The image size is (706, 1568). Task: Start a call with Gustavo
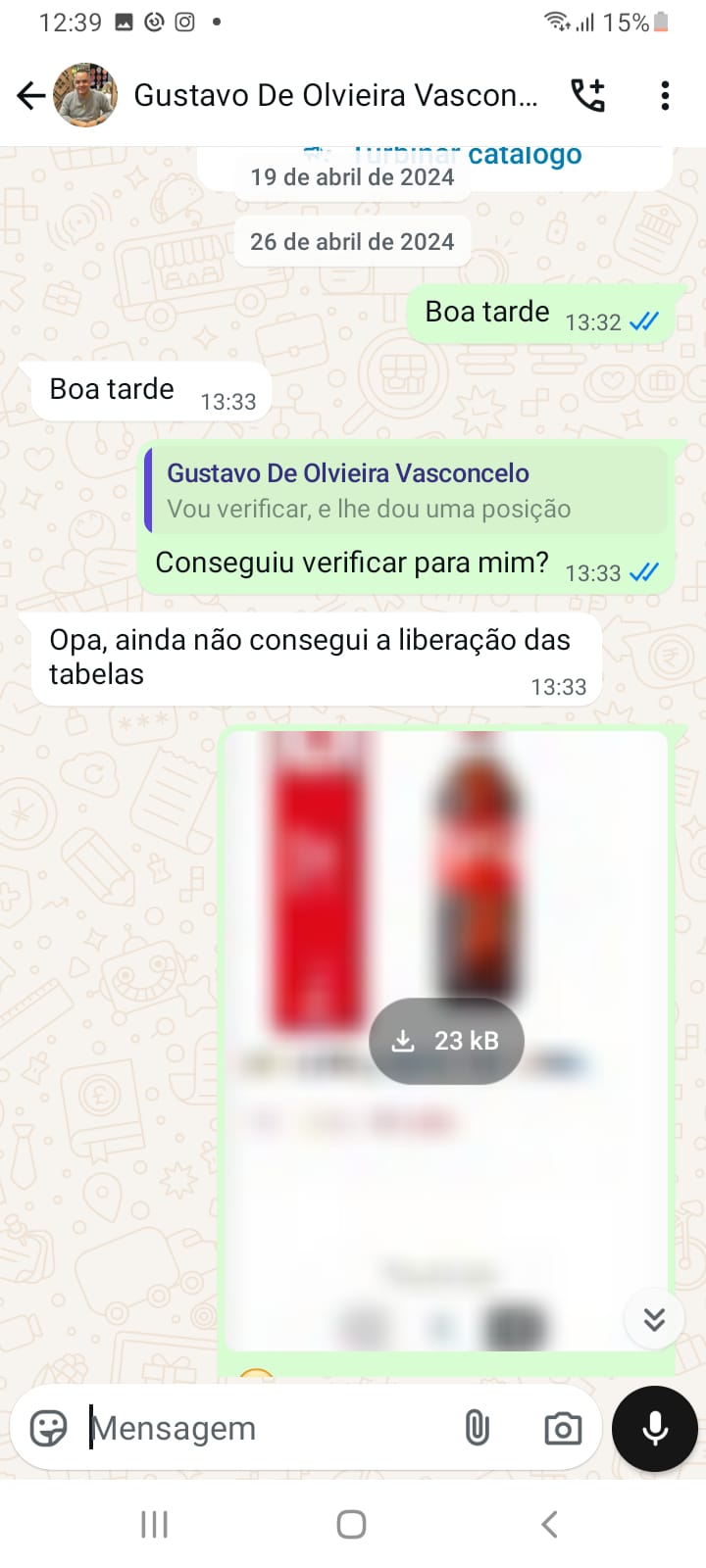(588, 95)
